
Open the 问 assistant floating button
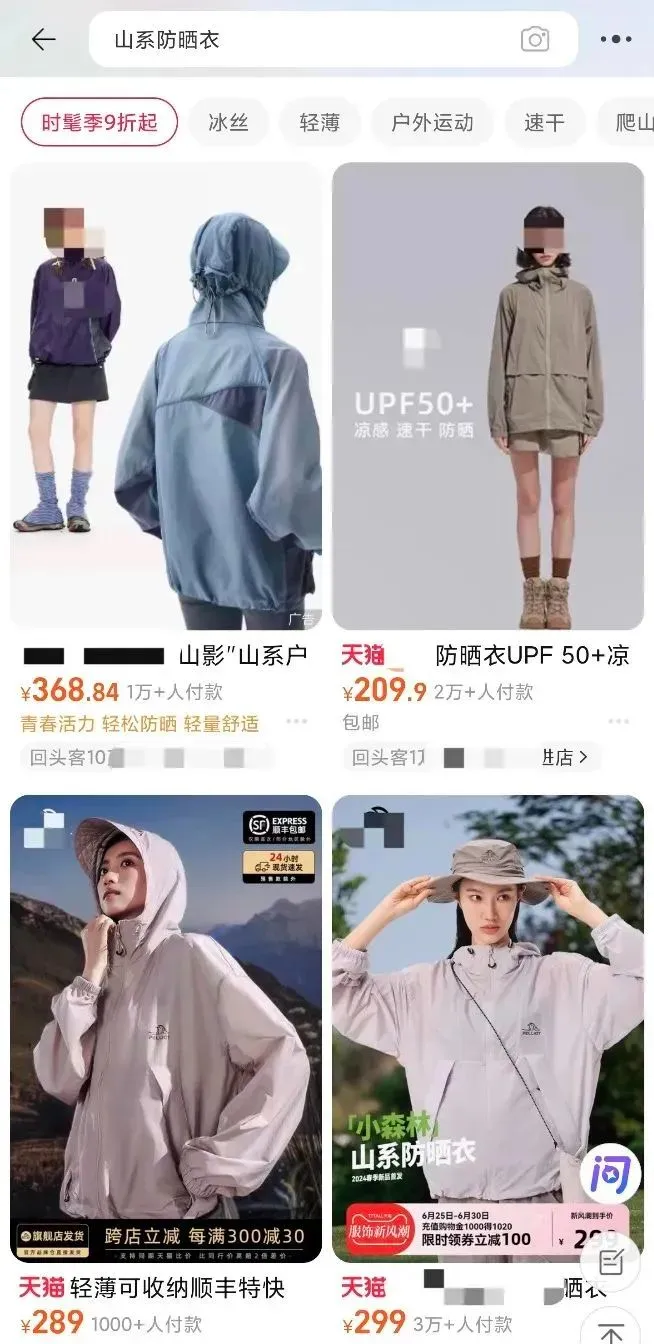tap(610, 1173)
